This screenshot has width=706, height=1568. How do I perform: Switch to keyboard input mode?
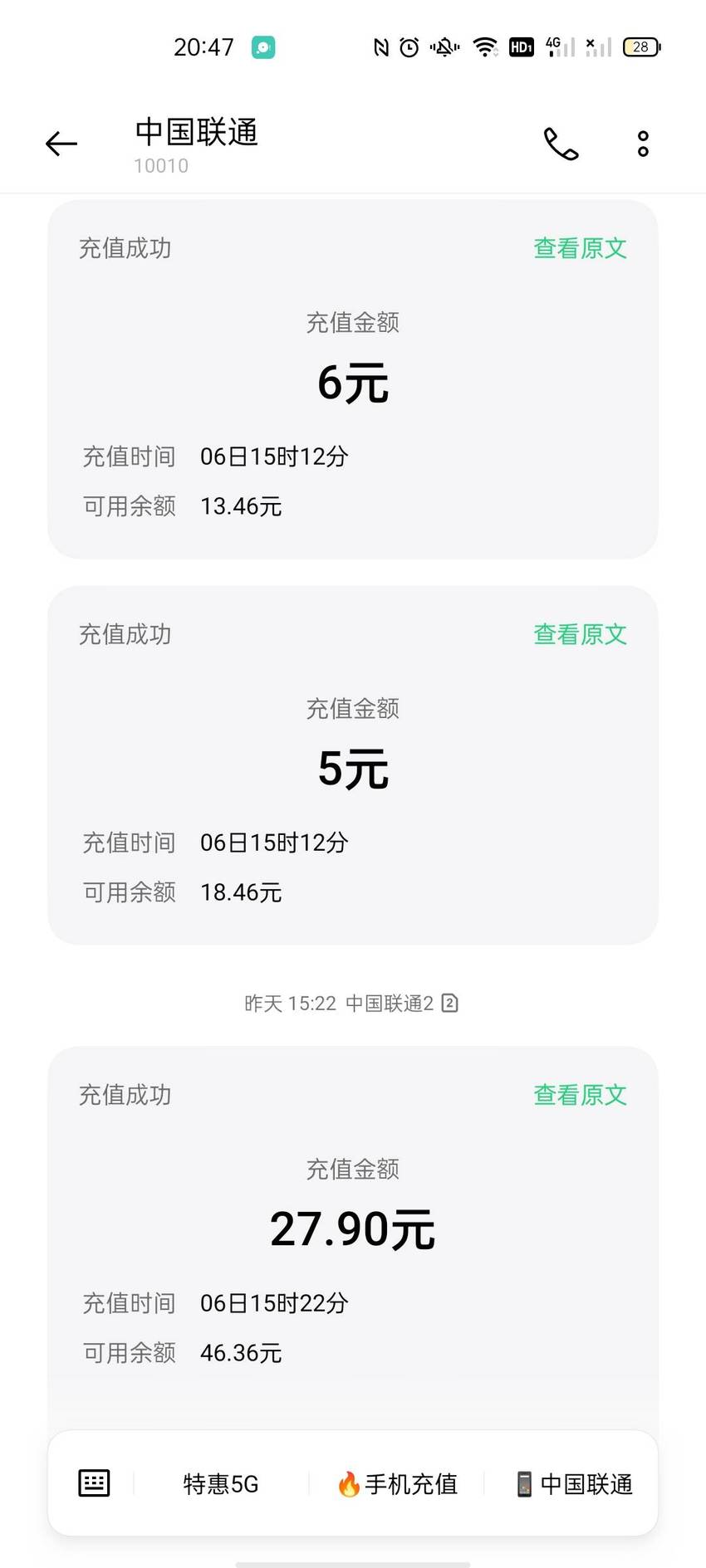coord(94,1483)
